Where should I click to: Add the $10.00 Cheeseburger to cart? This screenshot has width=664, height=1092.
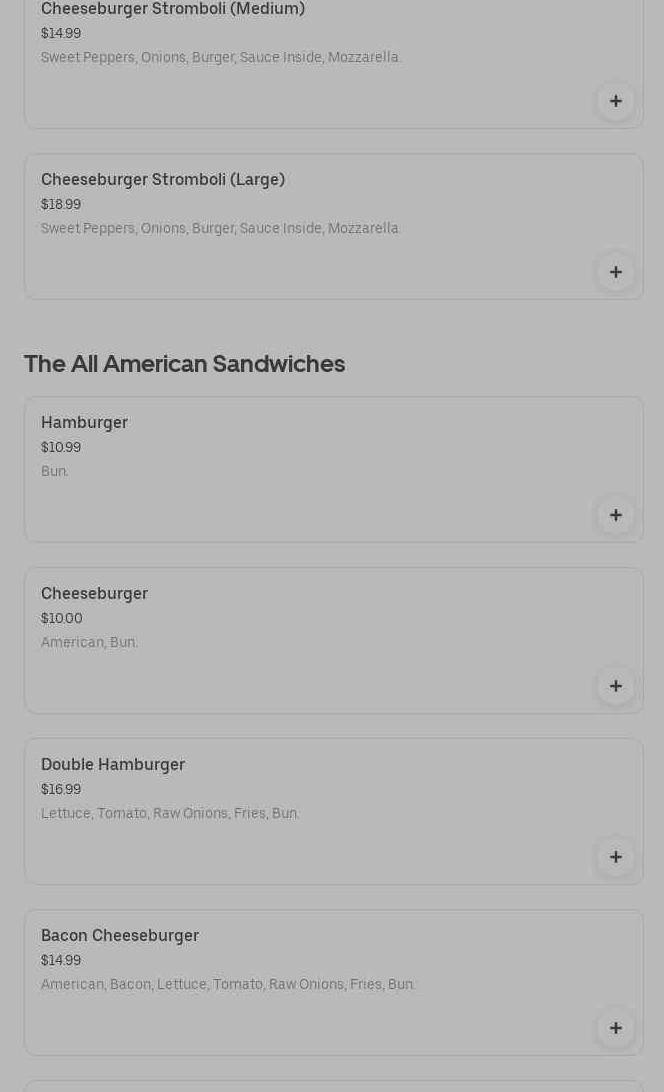click(615, 686)
